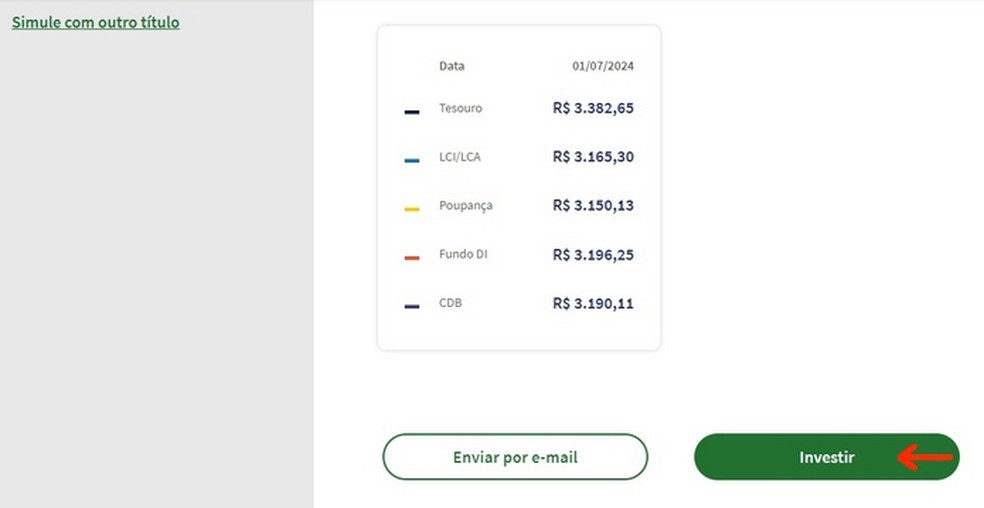This screenshot has height=508, width=984.
Task: Open the 'Simule com outro título' link
Action: [x=95, y=21]
